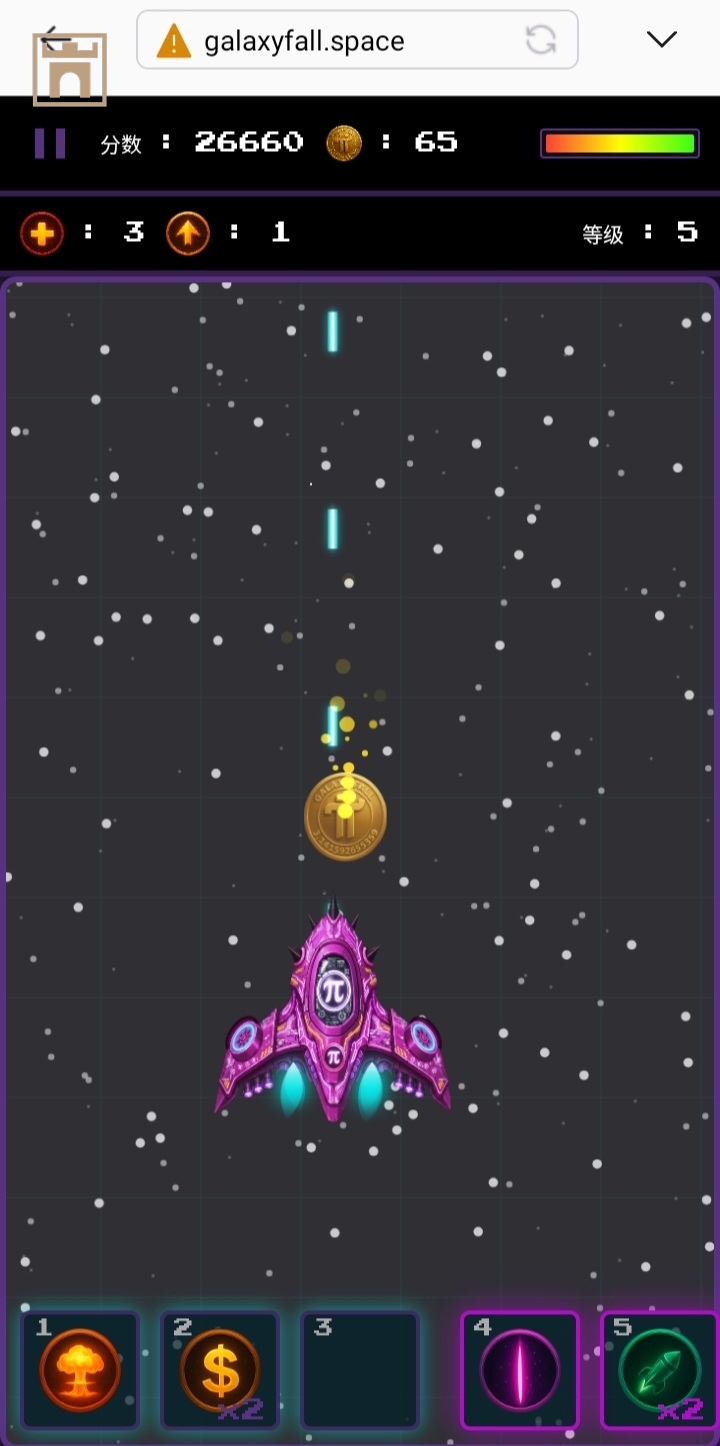Viewport: 720px width, 1446px height.
Task: Go back with the browser arrow
Action: (56, 39)
